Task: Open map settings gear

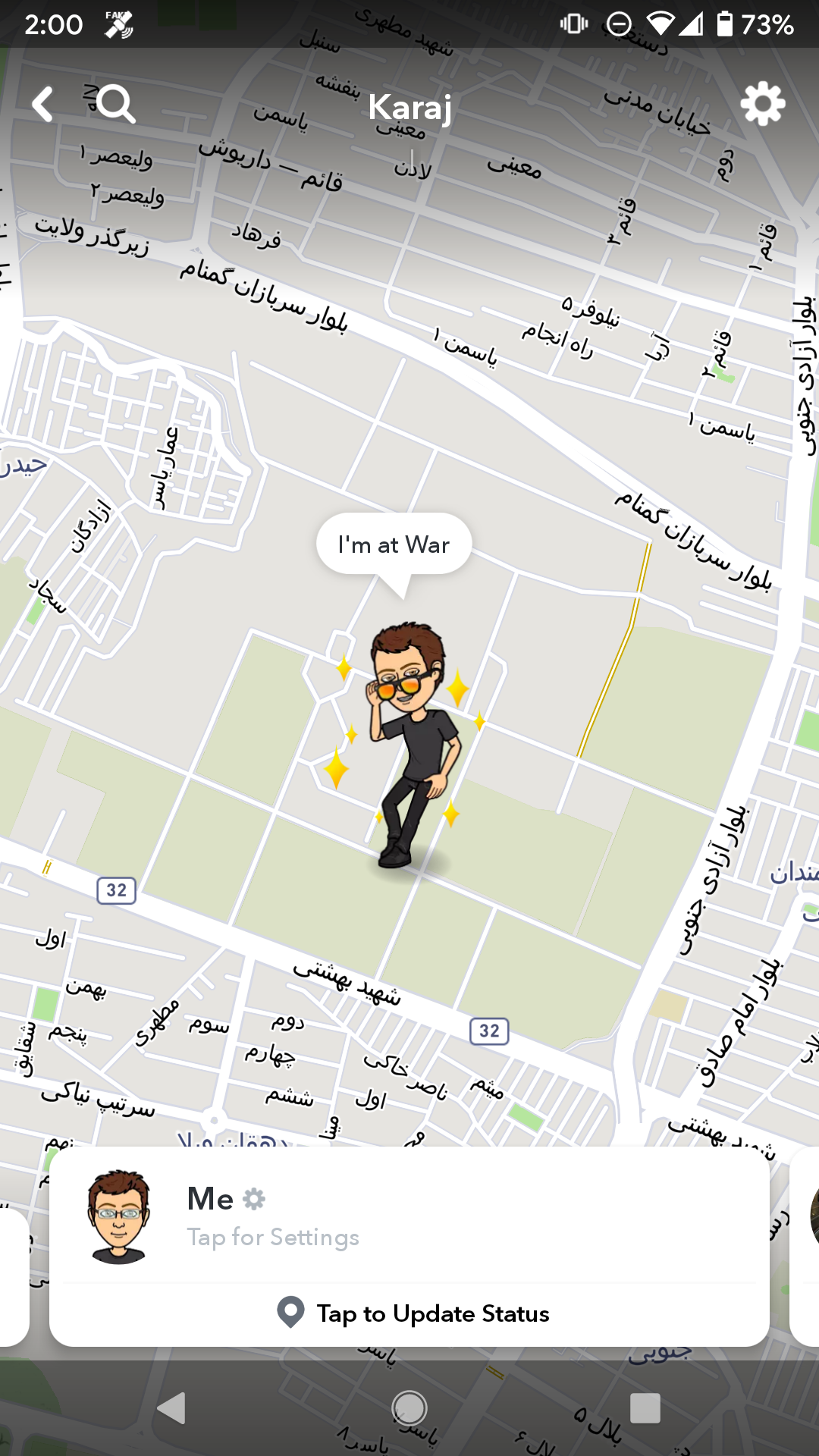Action: tap(762, 104)
